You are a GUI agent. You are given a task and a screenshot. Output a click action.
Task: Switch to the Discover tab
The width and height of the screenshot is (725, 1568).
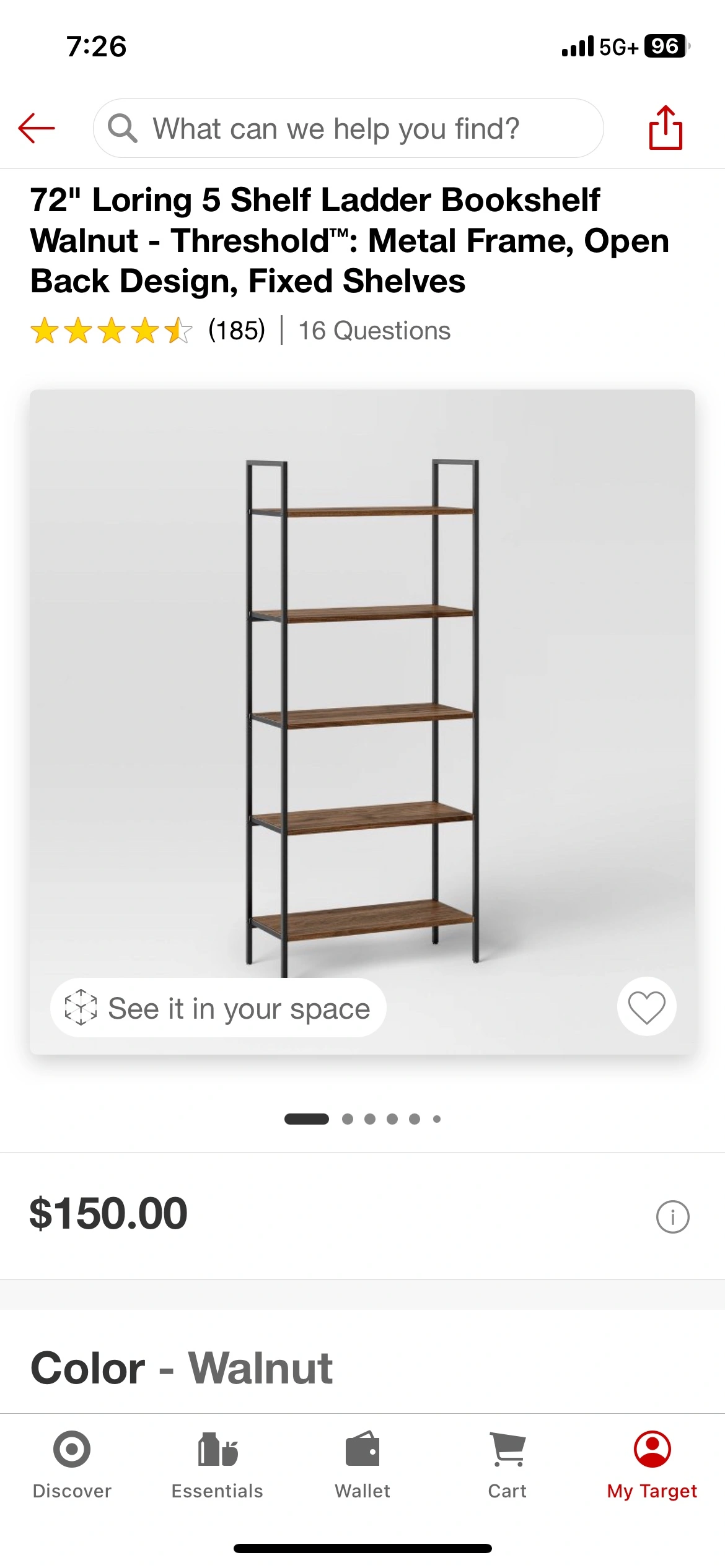click(72, 1465)
